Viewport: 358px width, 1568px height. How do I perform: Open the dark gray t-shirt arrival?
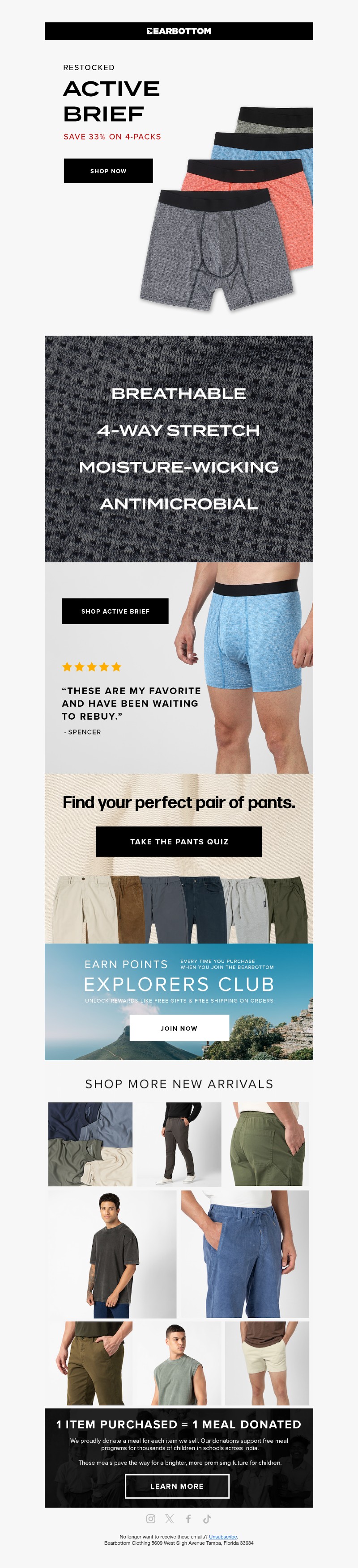113,1255
